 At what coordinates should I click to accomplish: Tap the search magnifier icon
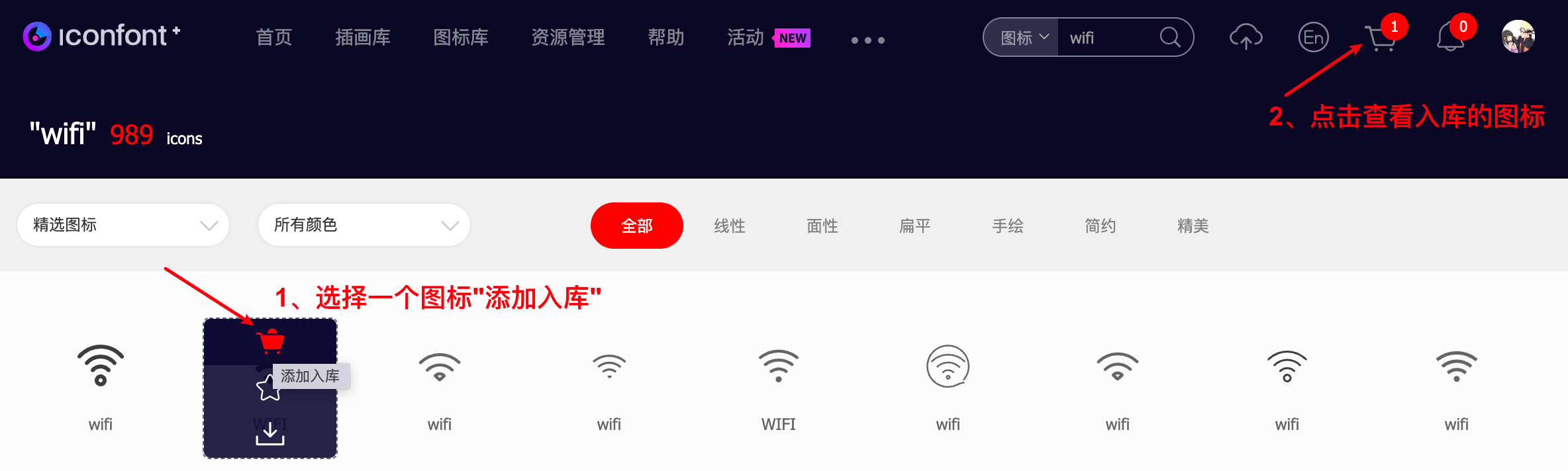1170,38
